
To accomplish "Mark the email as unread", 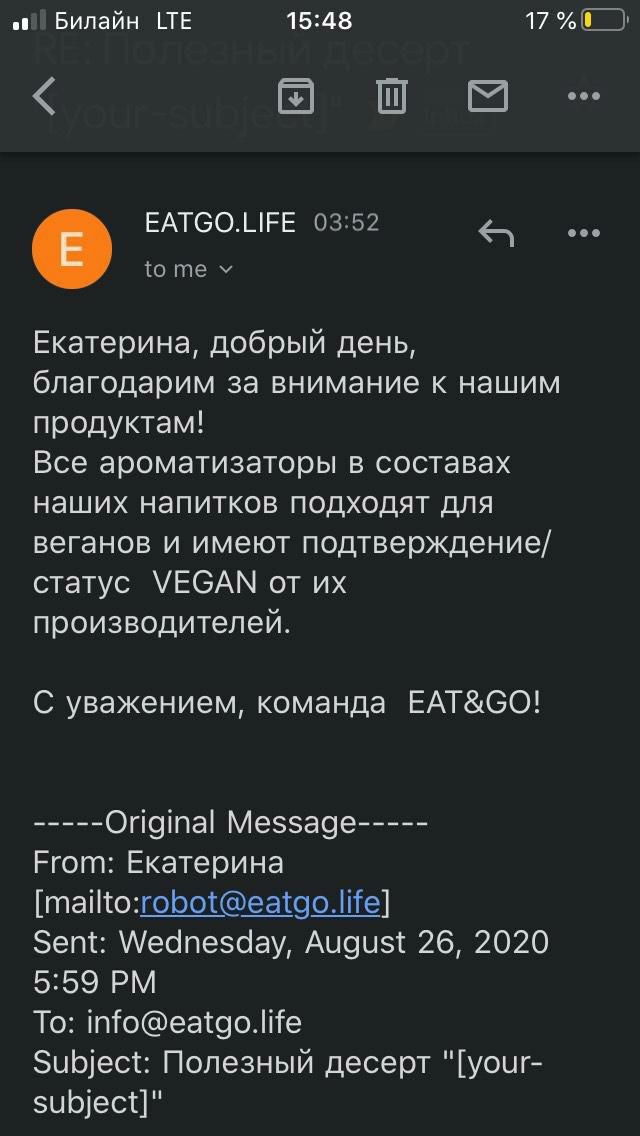I will click(x=488, y=96).
